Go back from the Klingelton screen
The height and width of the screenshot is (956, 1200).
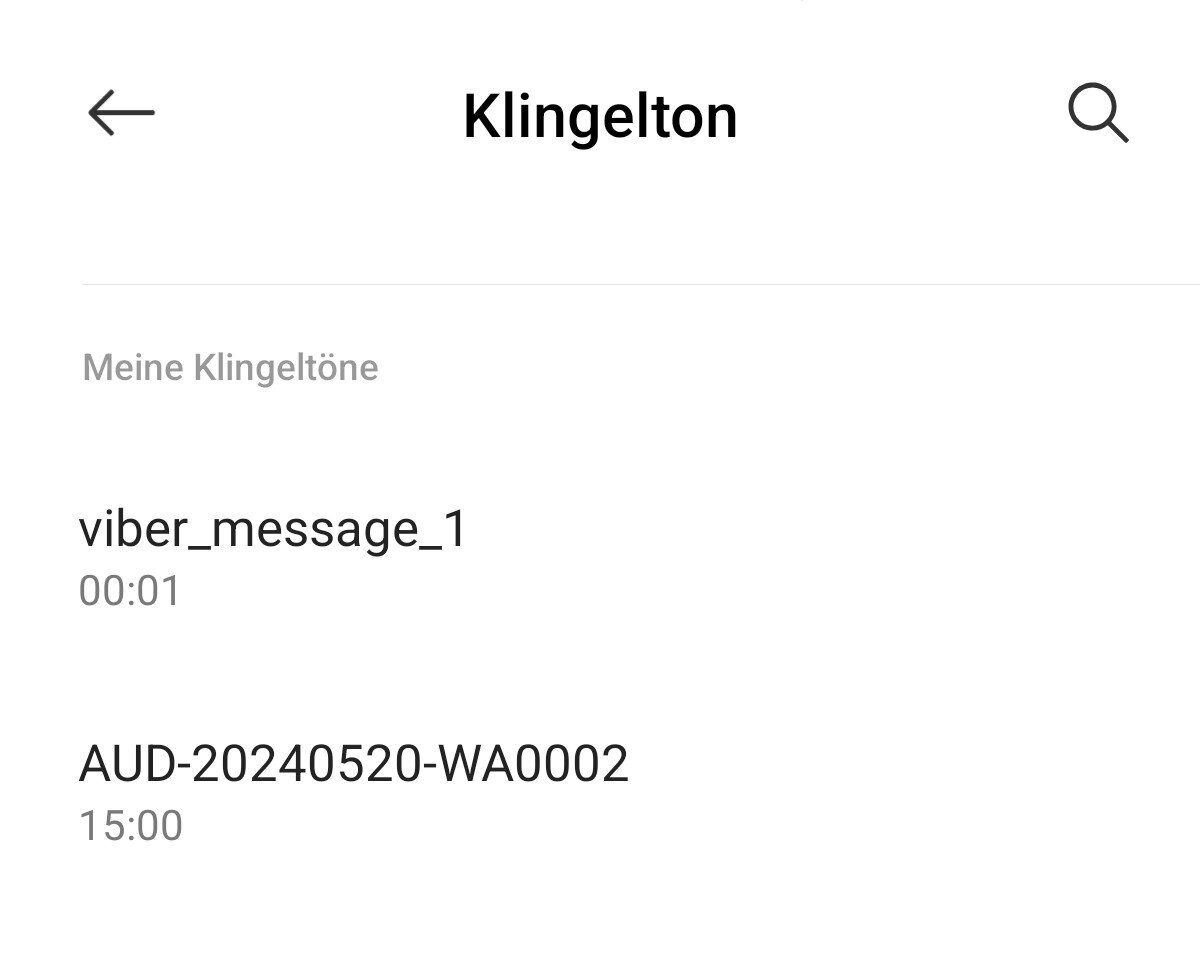click(121, 113)
